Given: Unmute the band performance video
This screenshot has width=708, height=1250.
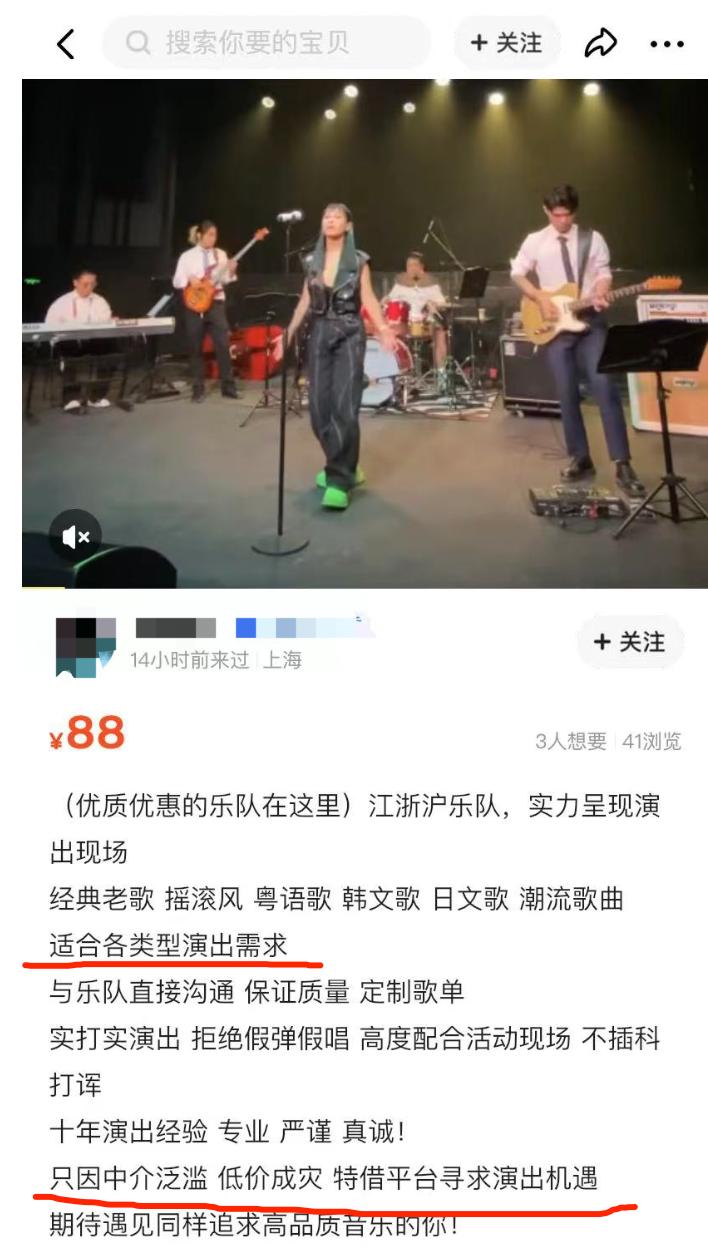Looking at the screenshot, I should coord(76,537).
